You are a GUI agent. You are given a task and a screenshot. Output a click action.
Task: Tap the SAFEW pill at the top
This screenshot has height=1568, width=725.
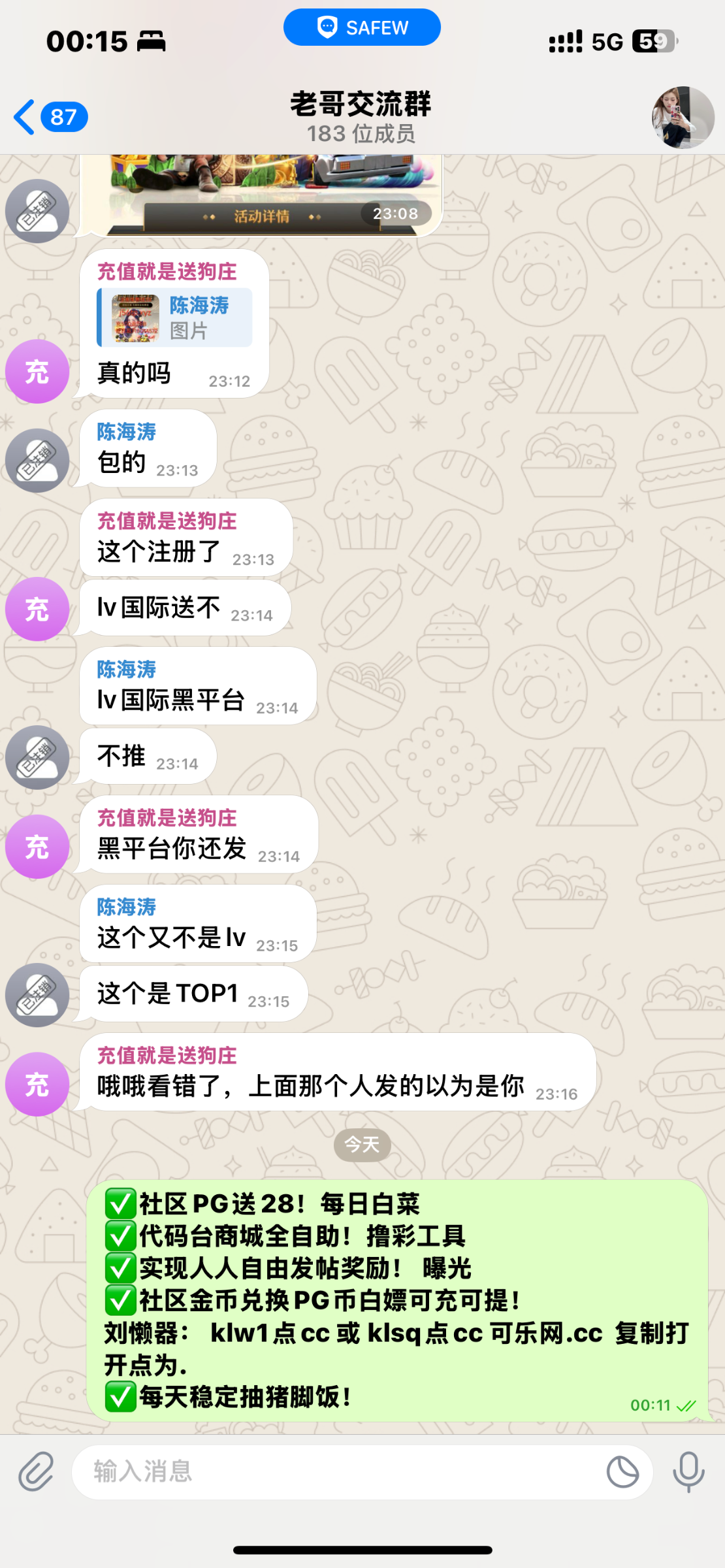coord(362,27)
